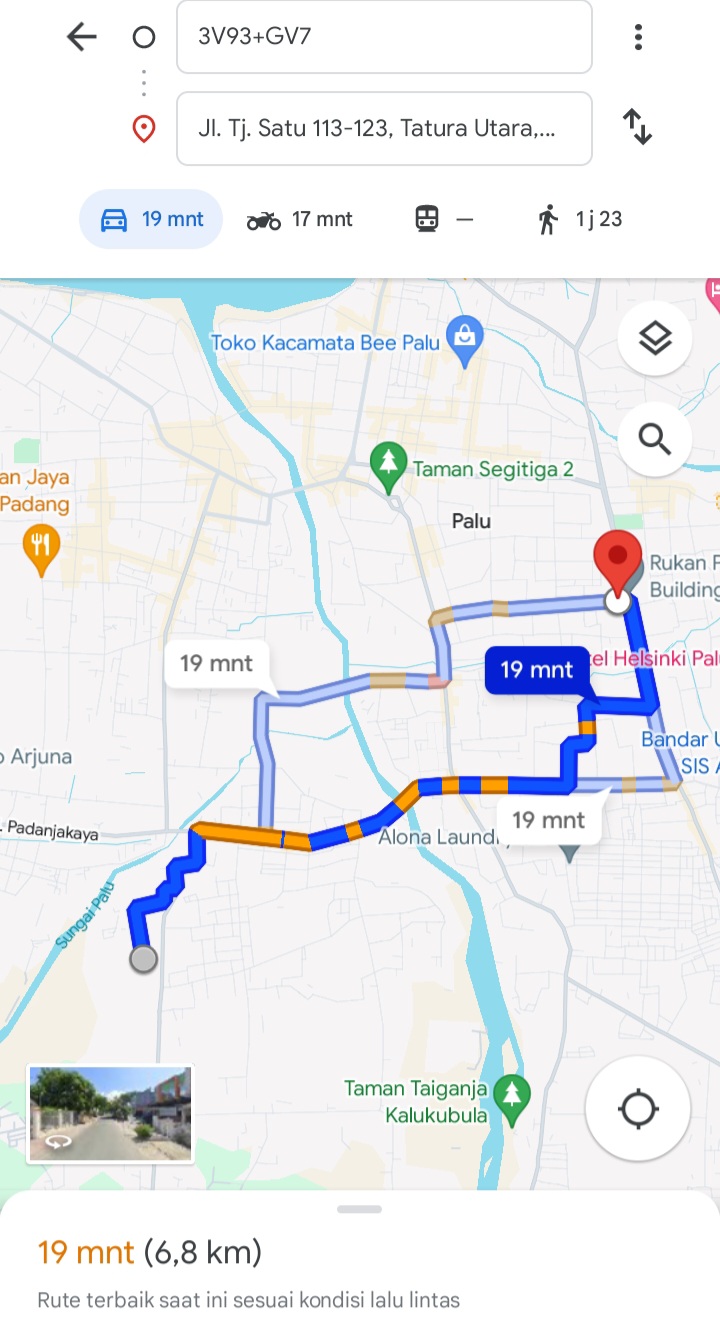Switch to public transit mode
The height and width of the screenshot is (1326, 720).
coord(444,219)
